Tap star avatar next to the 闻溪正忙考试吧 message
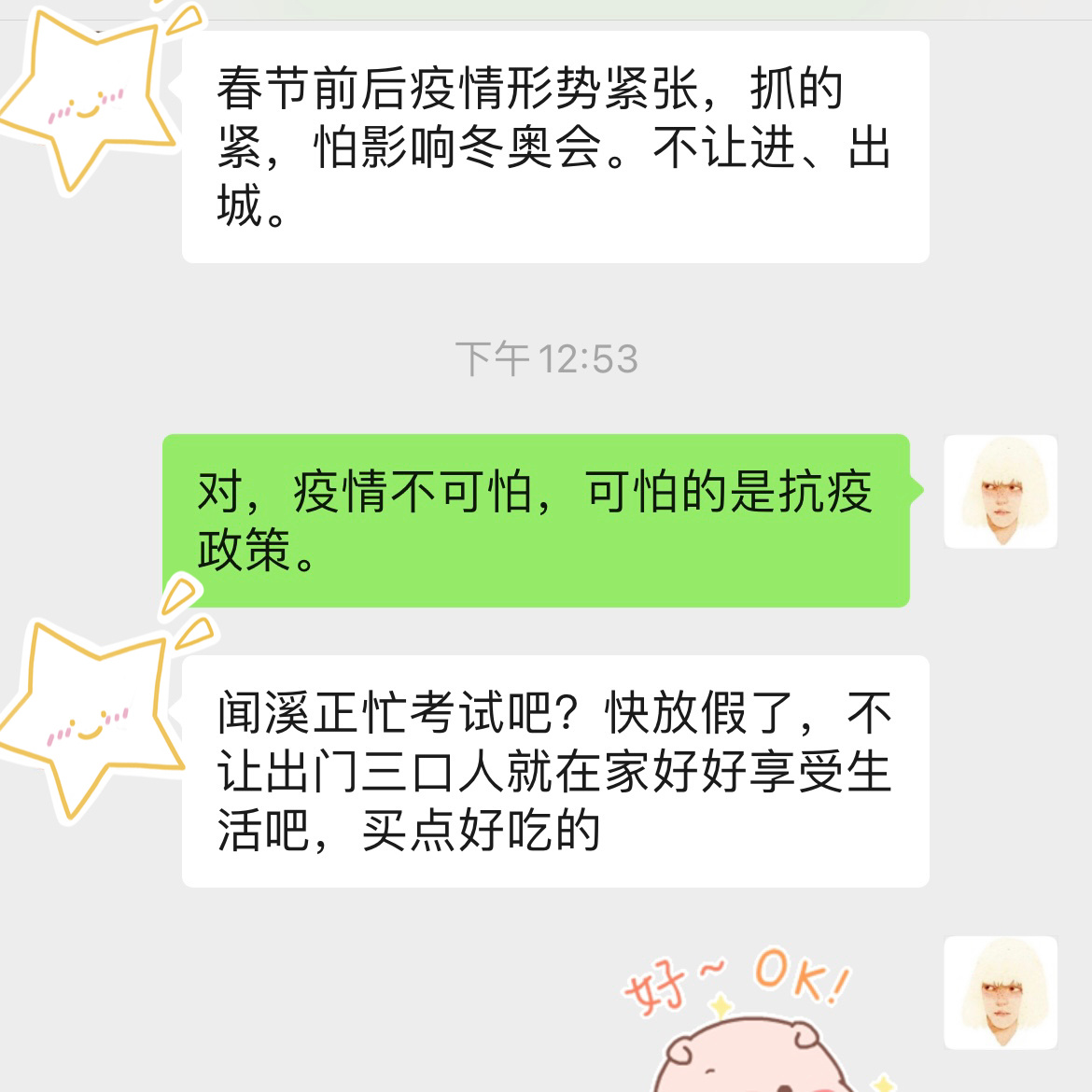 [89, 719]
